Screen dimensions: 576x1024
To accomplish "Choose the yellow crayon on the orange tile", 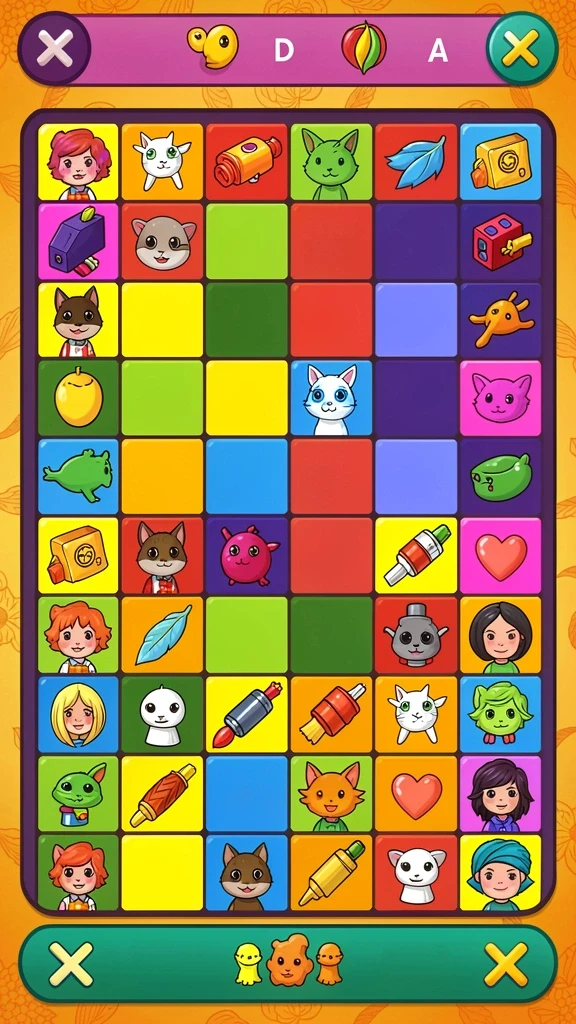I will point(331,872).
